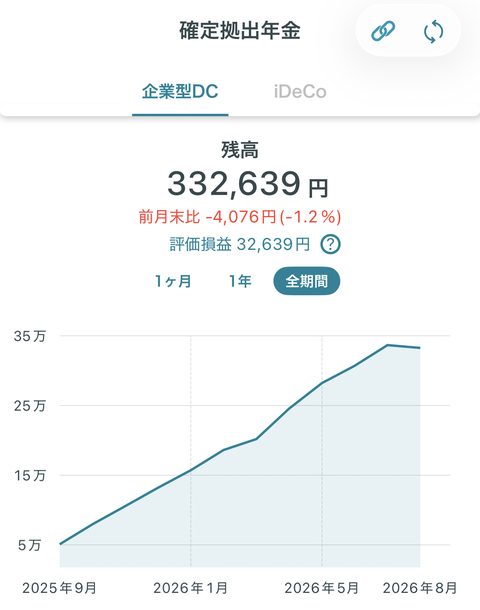Open the 評価損益 help question mark
Screen dimensions: 480x610
click(331, 245)
